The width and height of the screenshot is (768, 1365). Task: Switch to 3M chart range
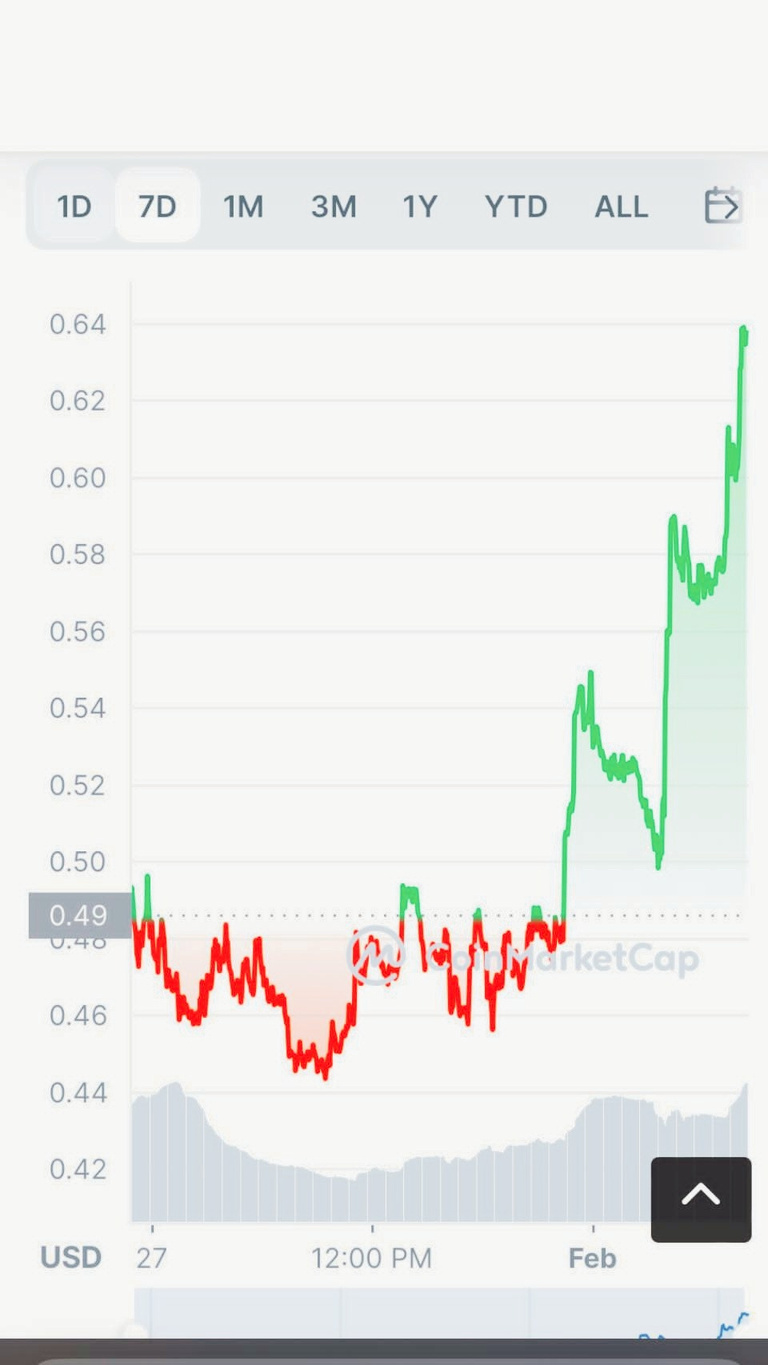(x=333, y=207)
